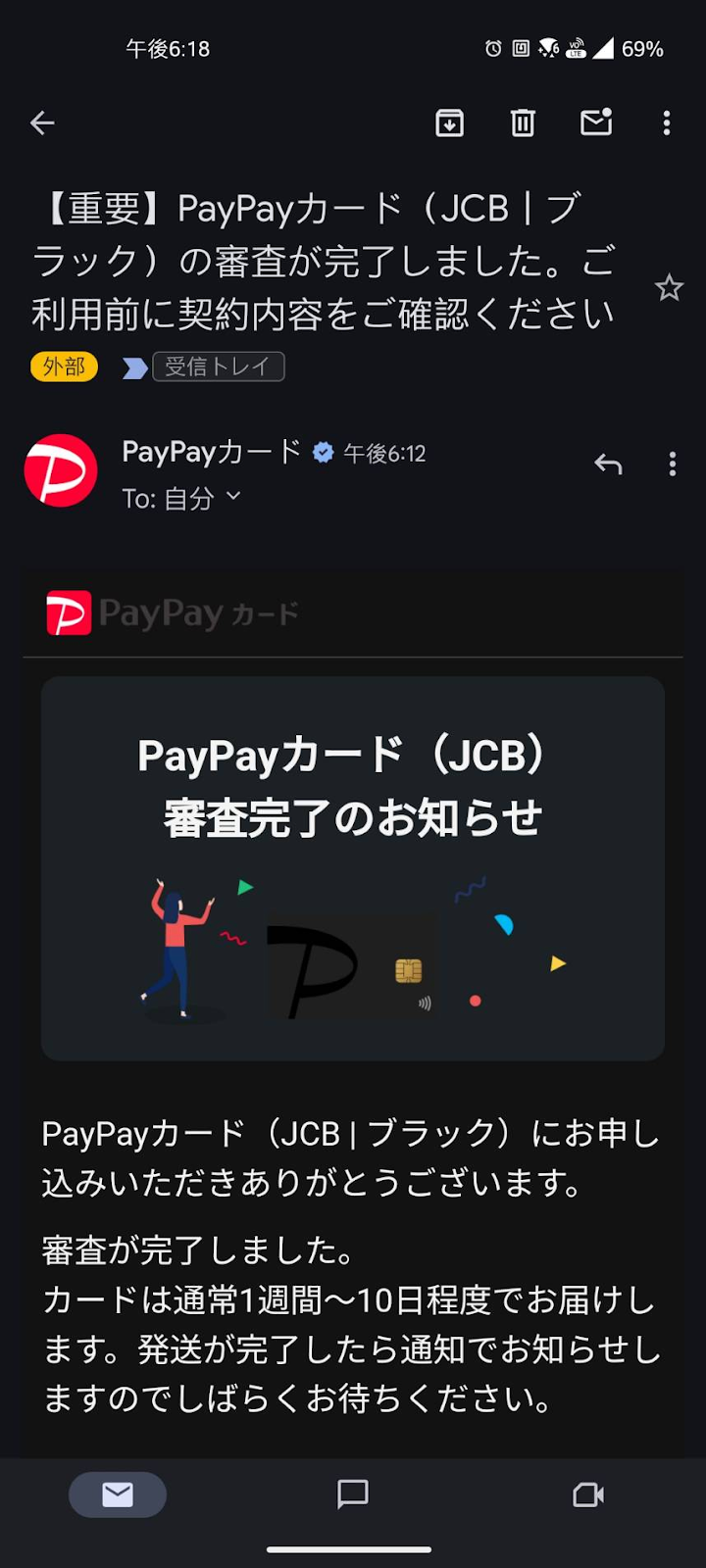Switch to the Meet video tab
The image size is (706, 1568).
click(588, 1494)
